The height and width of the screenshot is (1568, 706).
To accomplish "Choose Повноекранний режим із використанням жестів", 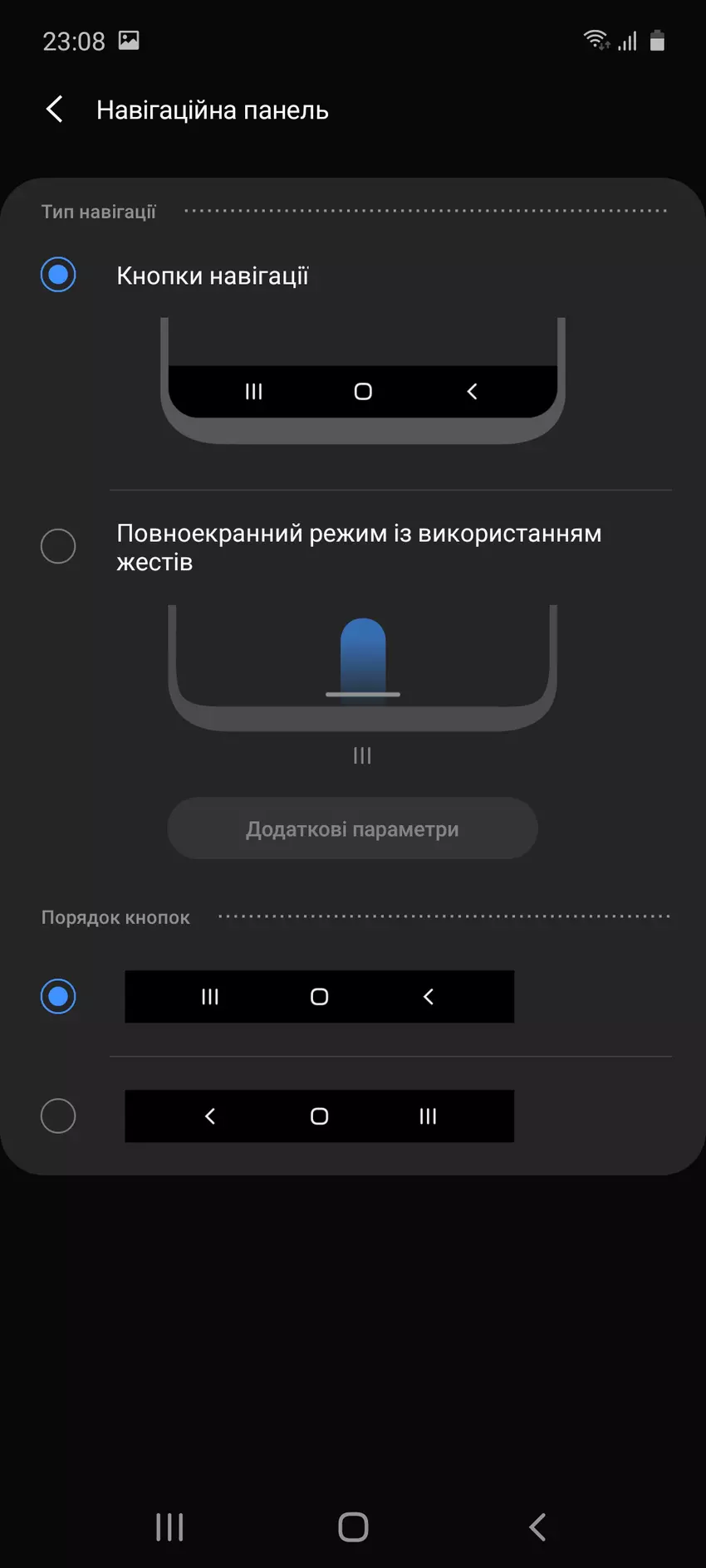I will (58, 546).
